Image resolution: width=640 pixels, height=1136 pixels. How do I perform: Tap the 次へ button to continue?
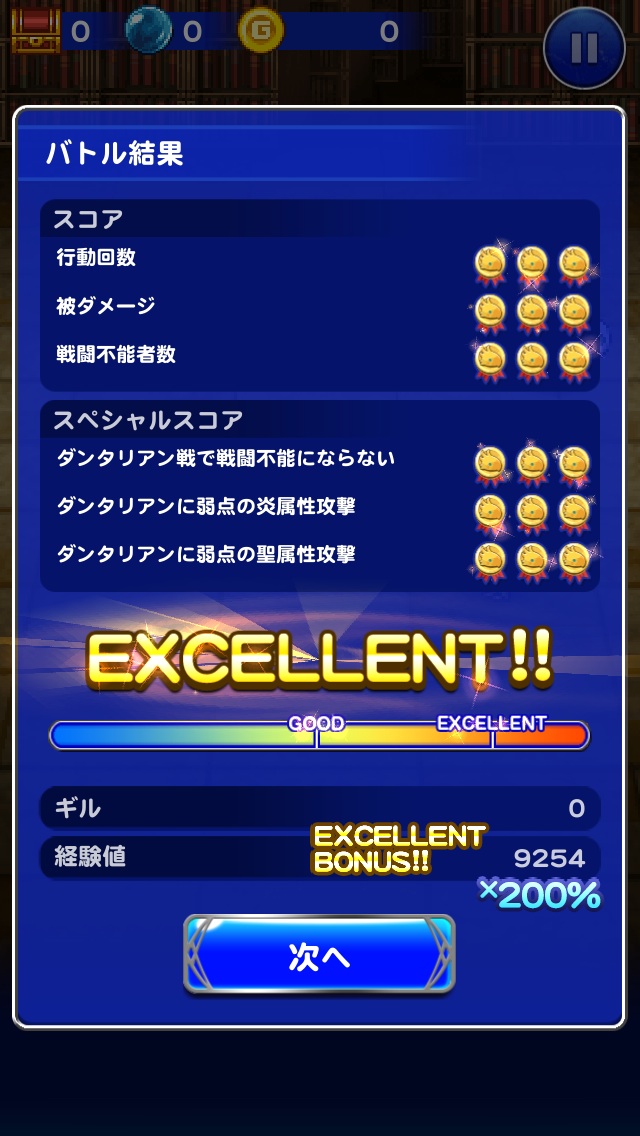coord(319,954)
